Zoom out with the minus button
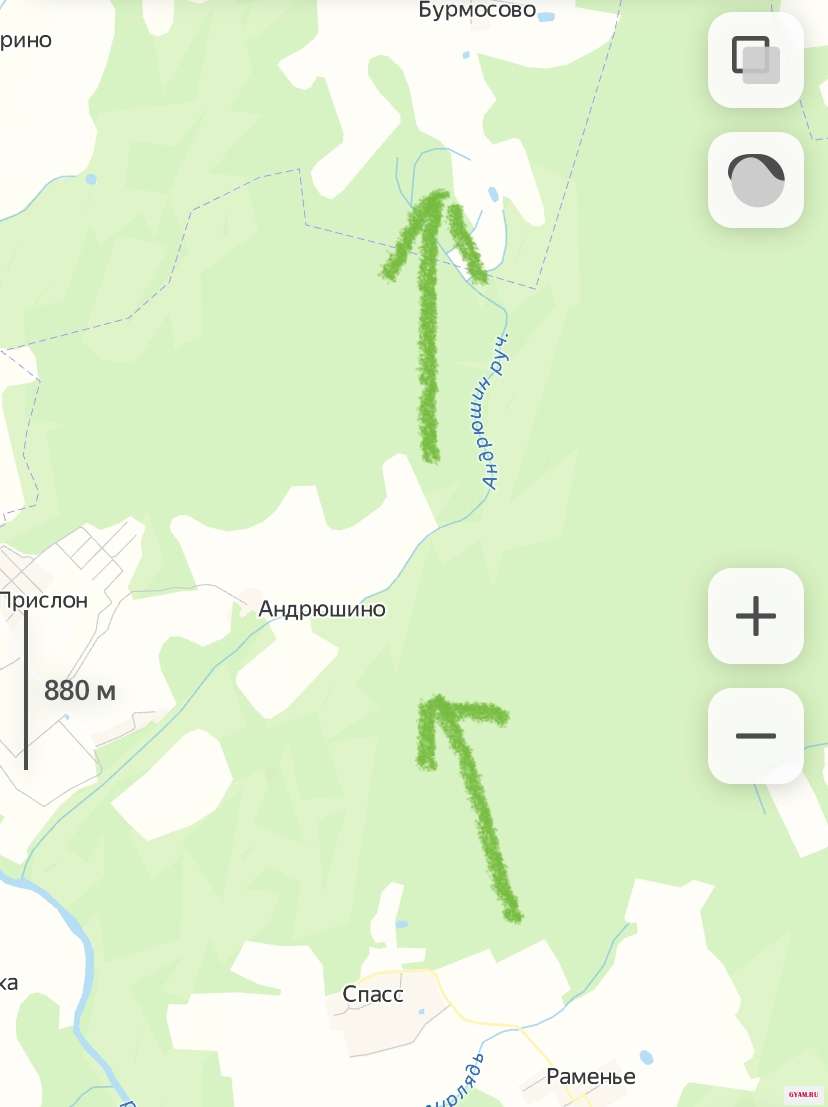828x1107 pixels. 755,736
